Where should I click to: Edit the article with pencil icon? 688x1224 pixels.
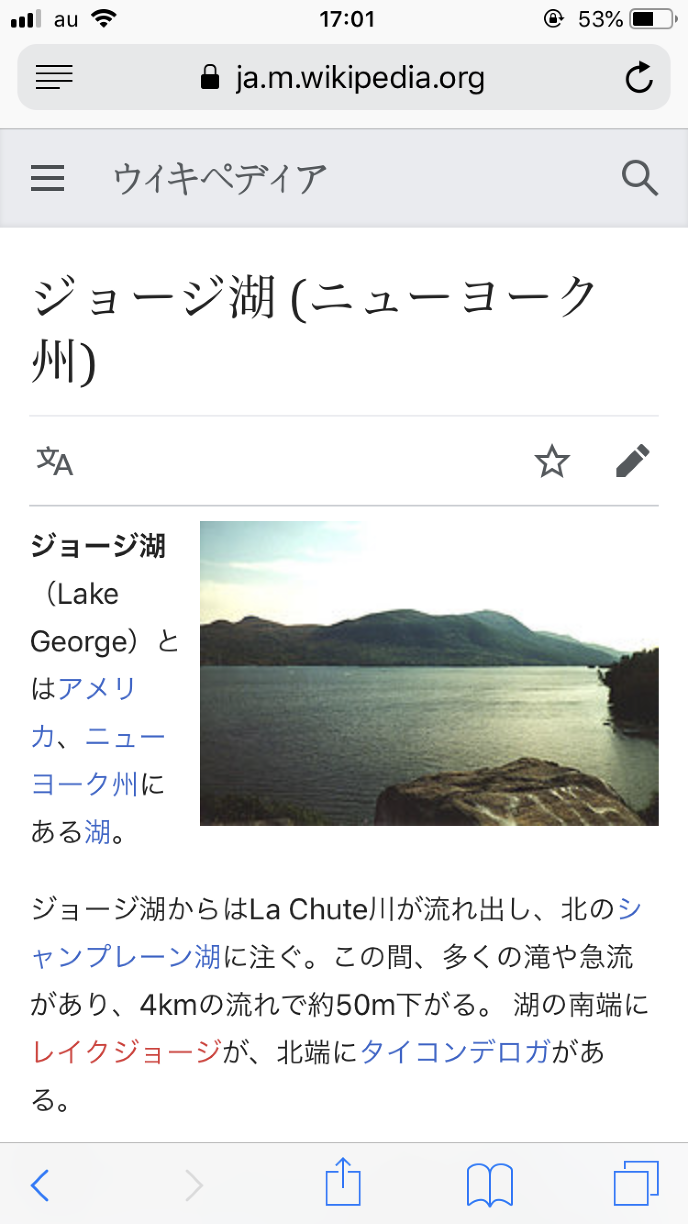632,461
